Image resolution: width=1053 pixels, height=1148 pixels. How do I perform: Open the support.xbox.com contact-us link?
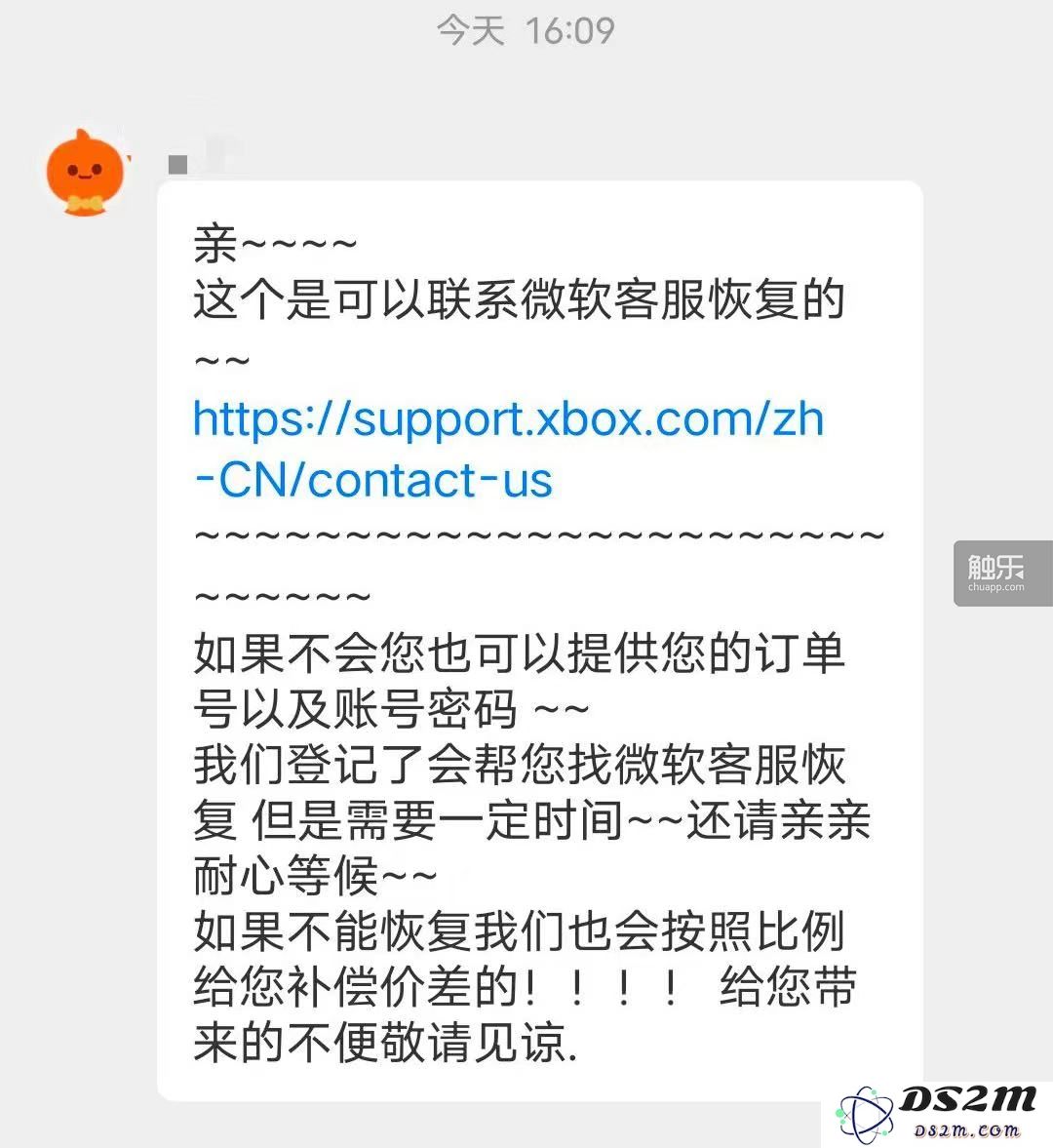click(x=507, y=420)
